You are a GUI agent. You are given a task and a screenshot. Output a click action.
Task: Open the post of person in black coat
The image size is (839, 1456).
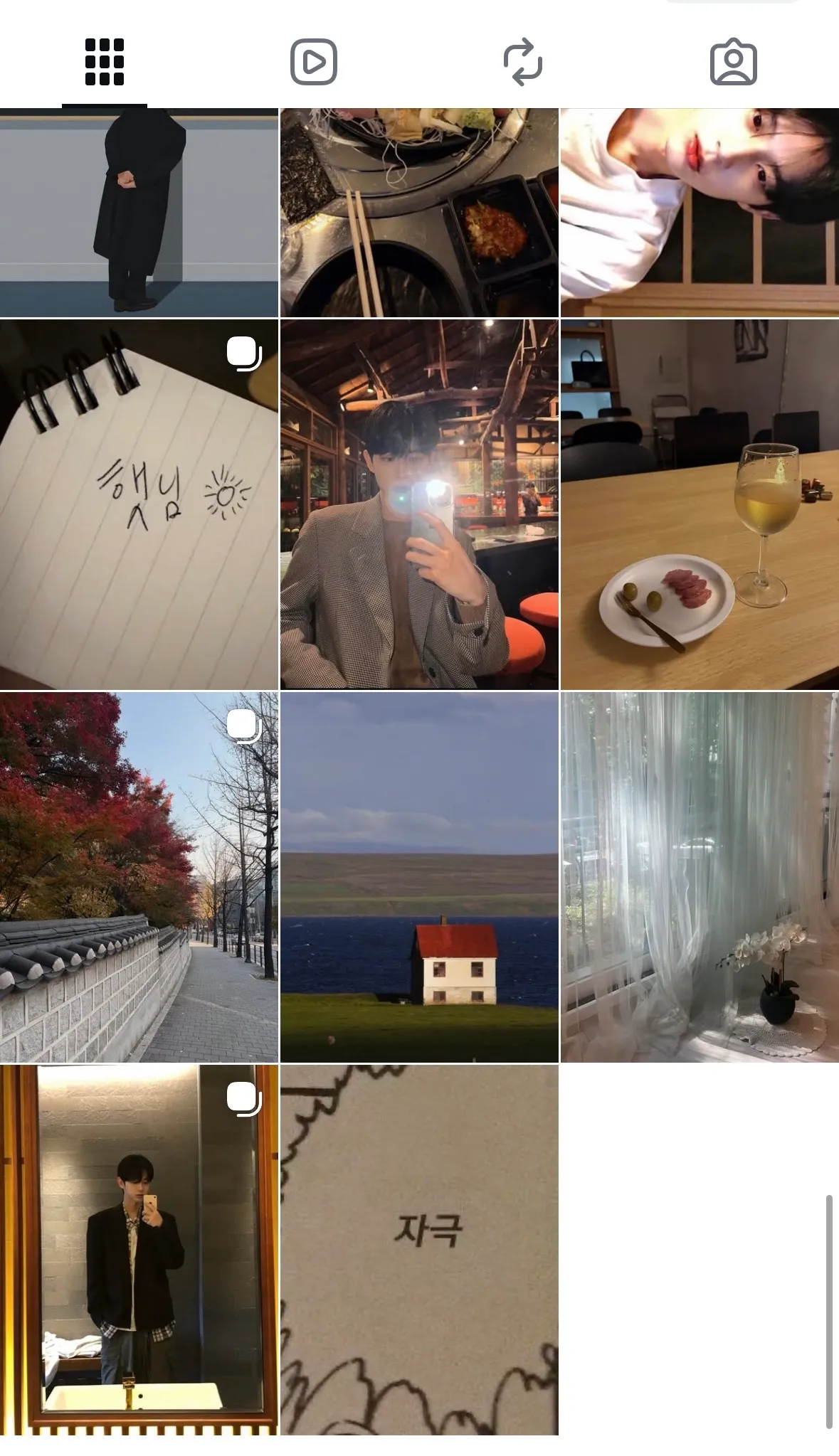pos(139,212)
